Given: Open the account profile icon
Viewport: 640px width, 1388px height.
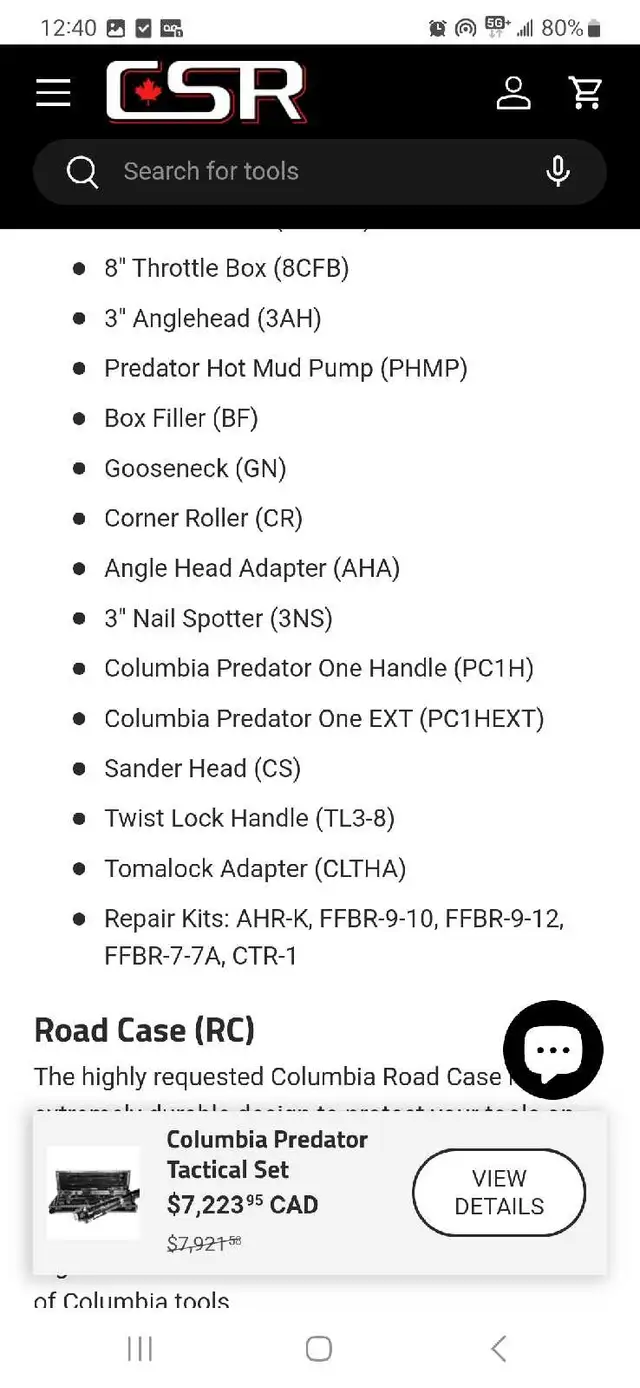Looking at the screenshot, I should point(514,92).
